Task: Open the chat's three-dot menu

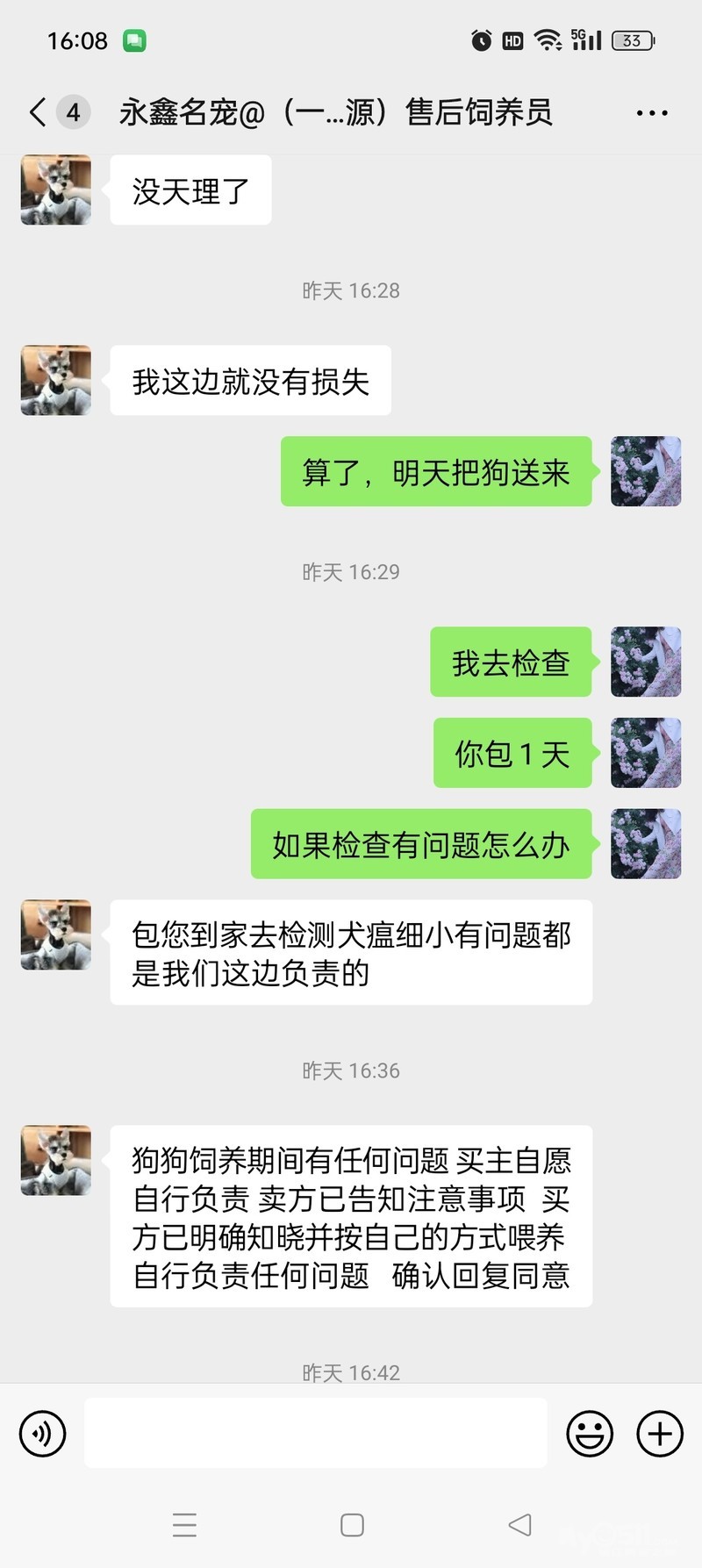Action: tap(651, 113)
